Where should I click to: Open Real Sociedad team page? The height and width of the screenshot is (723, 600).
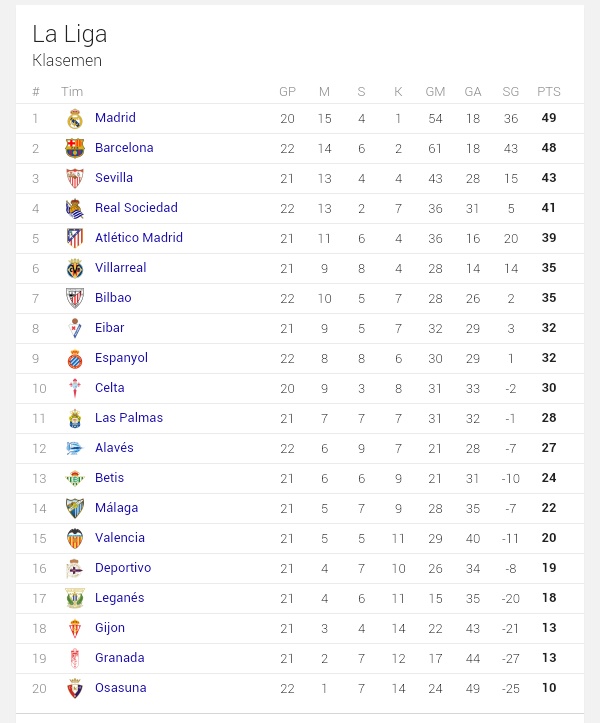(136, 208)
